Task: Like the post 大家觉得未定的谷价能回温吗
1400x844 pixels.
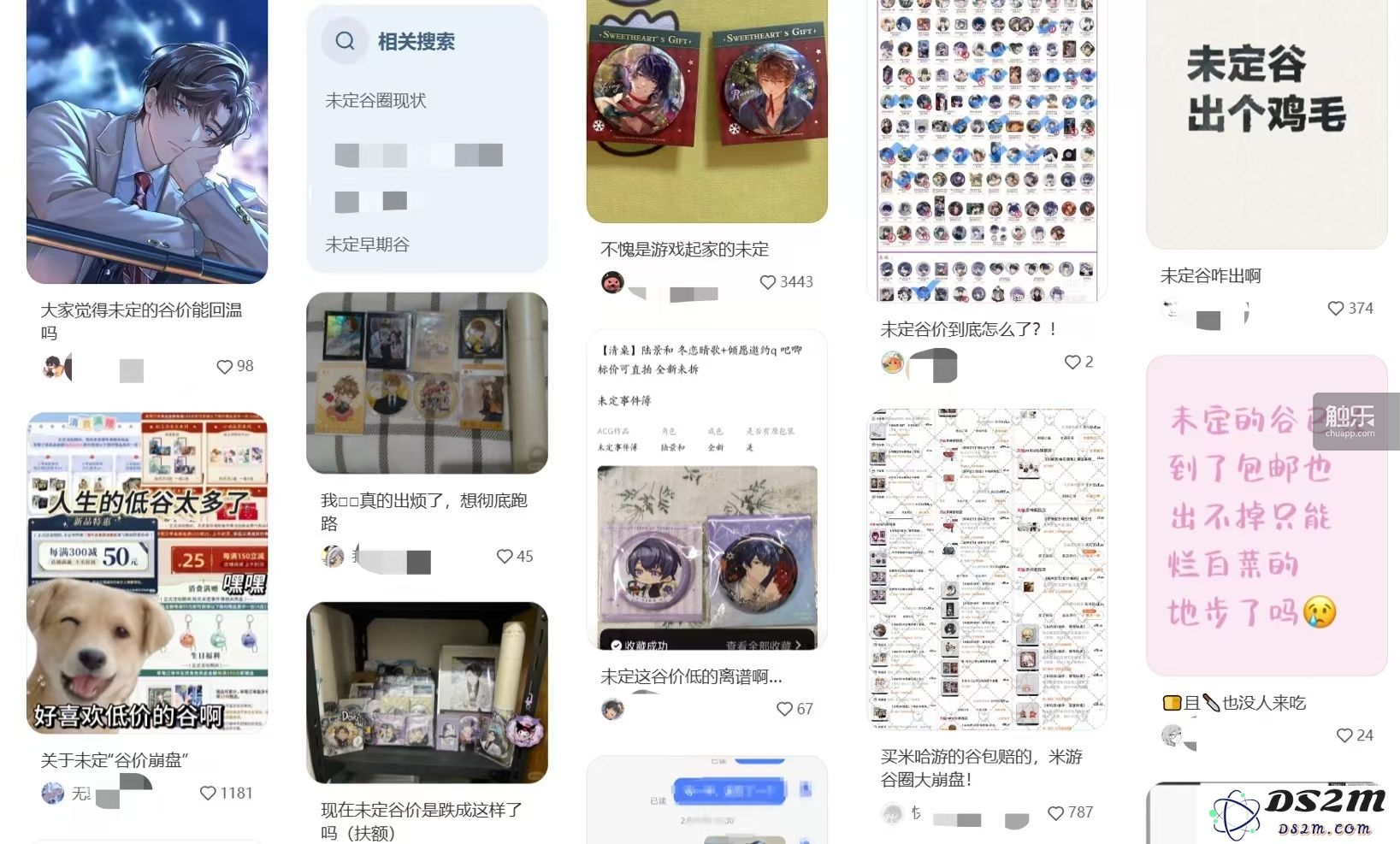Action: pos(225,367)
